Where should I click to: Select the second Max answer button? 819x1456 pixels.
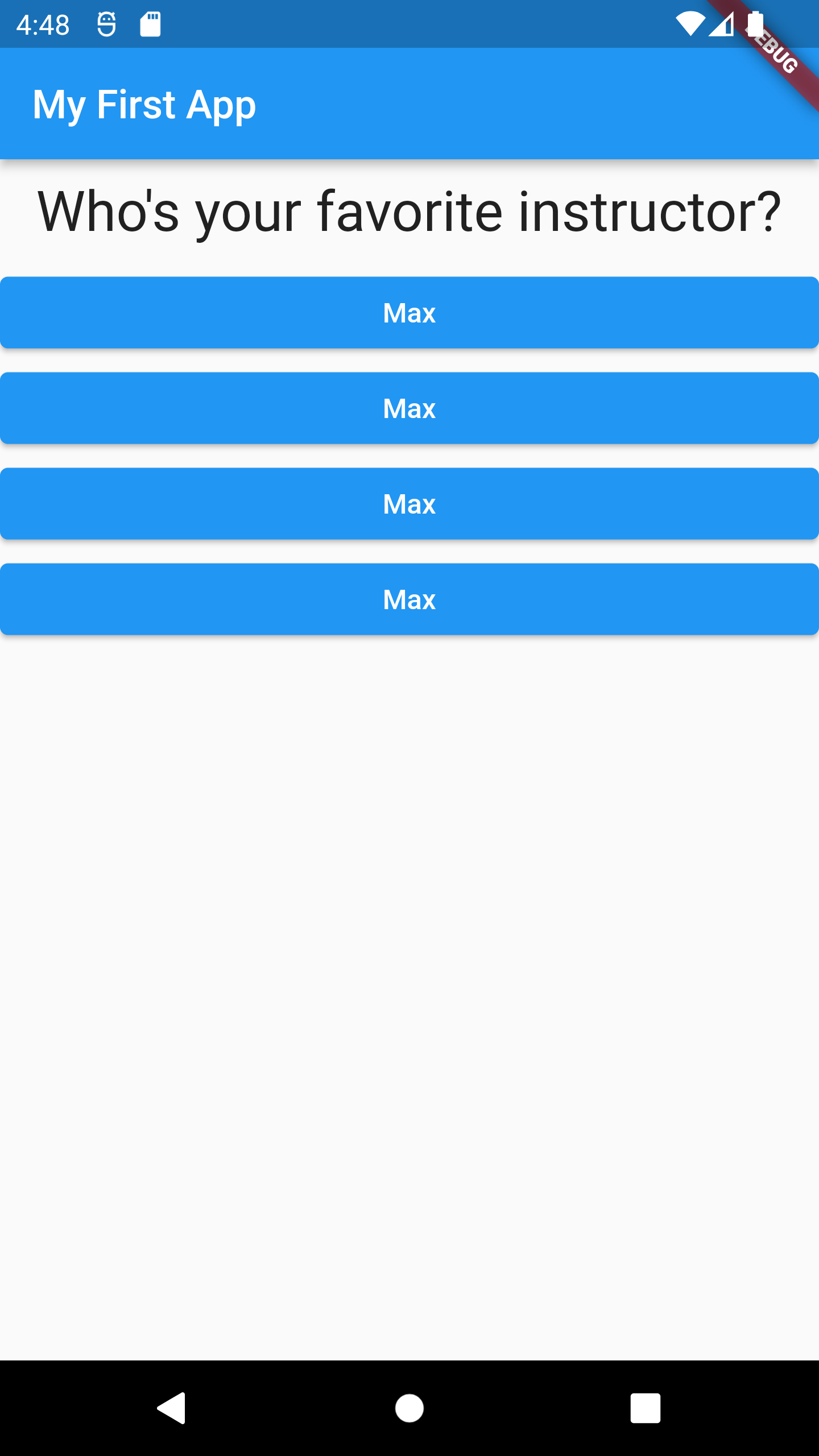[x=409, y=408]
